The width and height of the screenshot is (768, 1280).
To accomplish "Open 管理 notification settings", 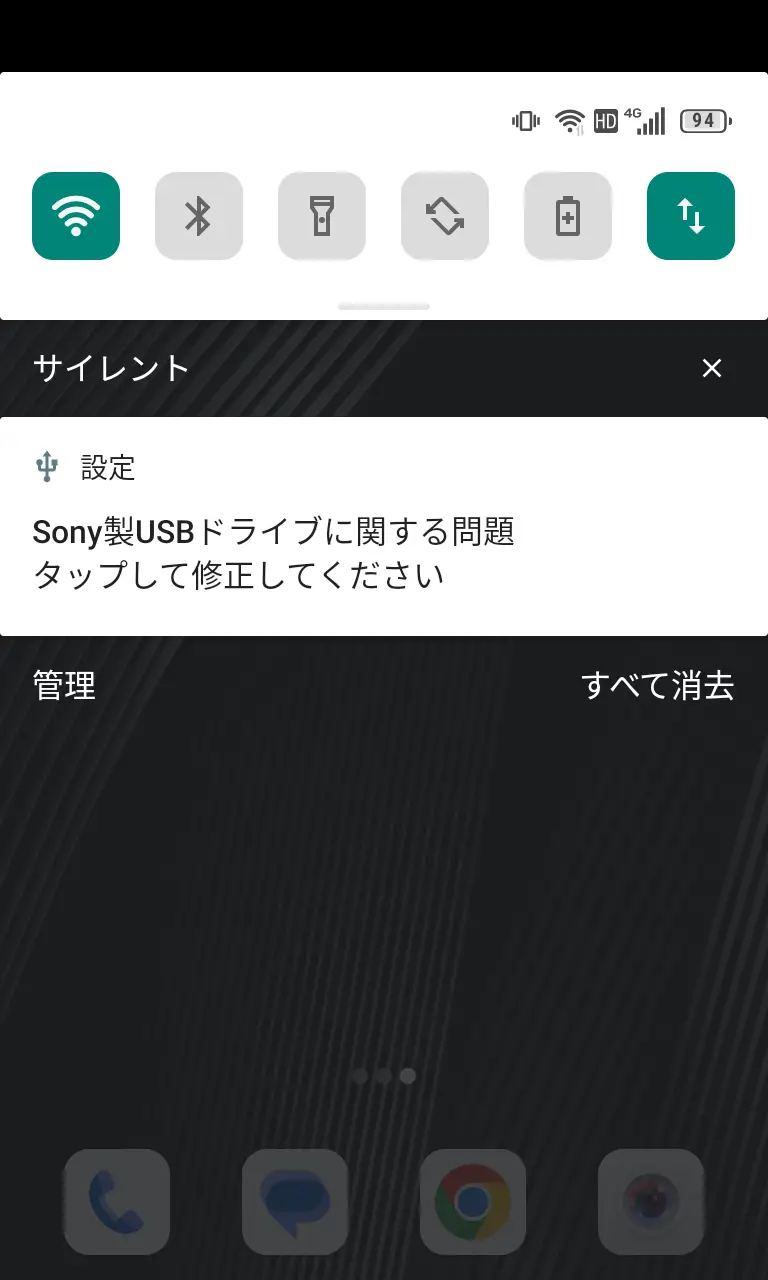I will 65,686.
